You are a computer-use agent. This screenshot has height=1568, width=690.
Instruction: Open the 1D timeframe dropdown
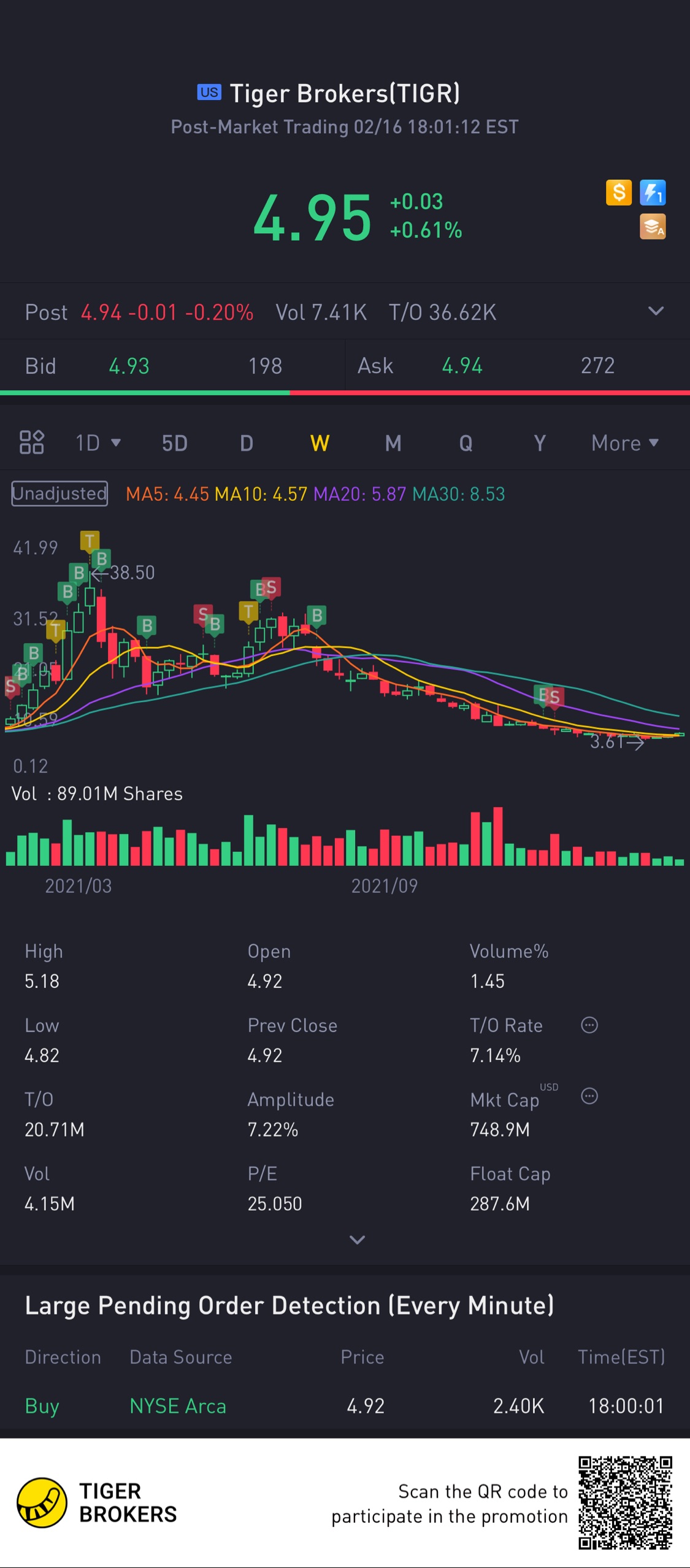click(98, 443)
